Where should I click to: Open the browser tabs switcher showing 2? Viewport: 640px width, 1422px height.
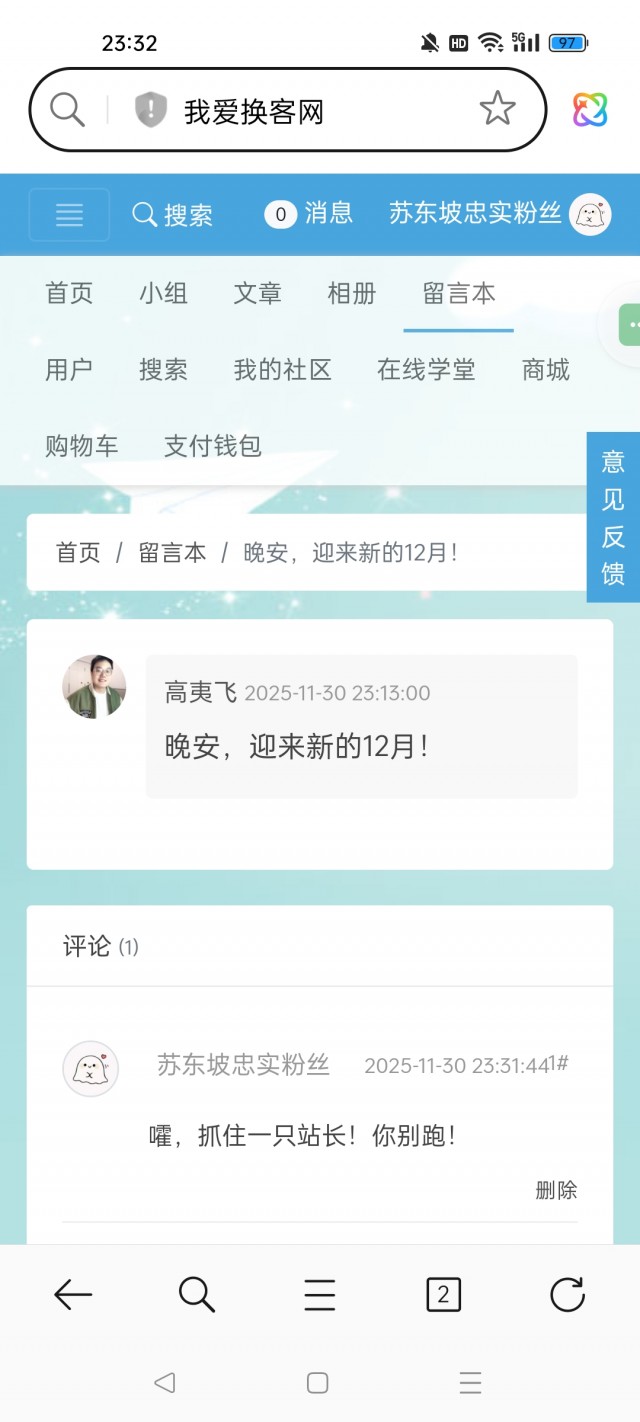pos(443,1296)
